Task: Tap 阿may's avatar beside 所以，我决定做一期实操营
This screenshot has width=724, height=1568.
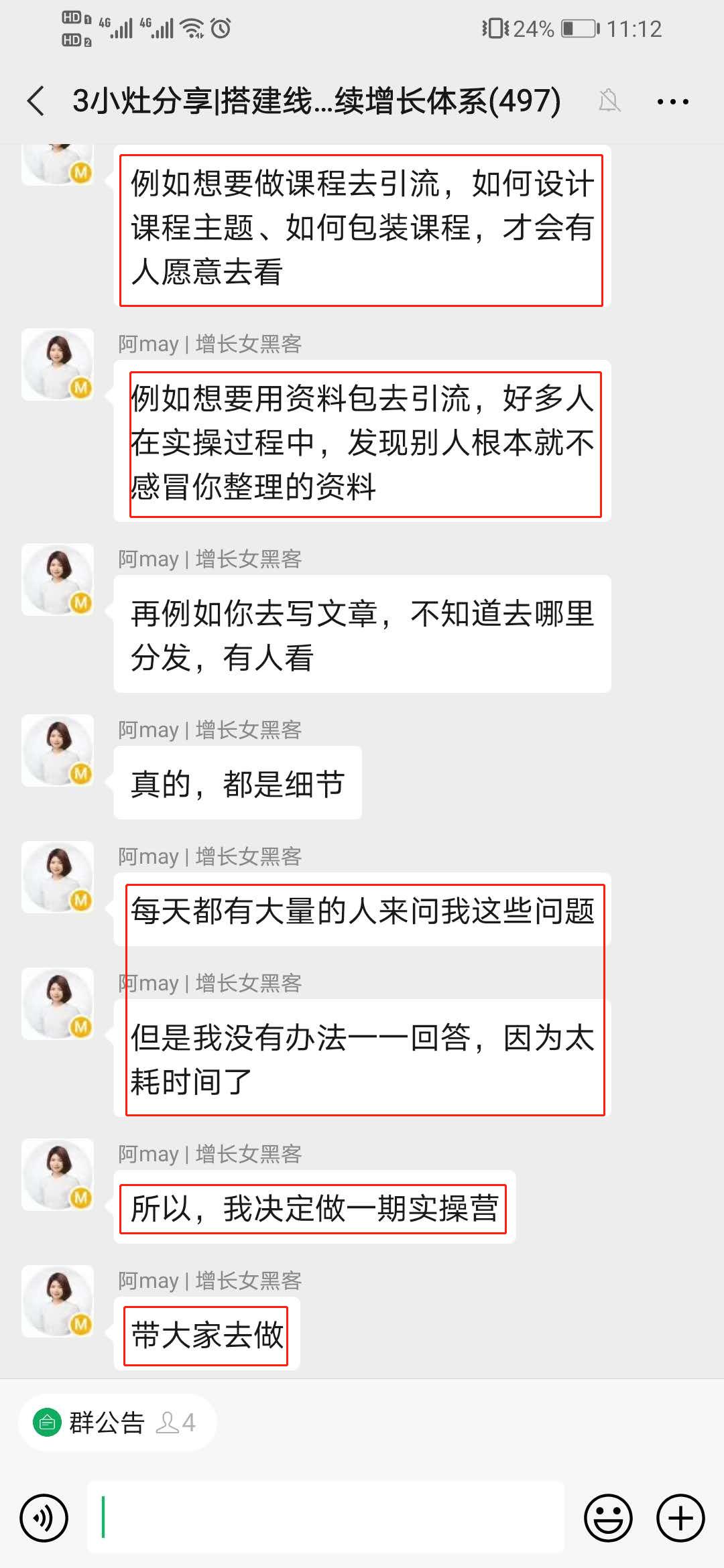Action: [58, 1175]
